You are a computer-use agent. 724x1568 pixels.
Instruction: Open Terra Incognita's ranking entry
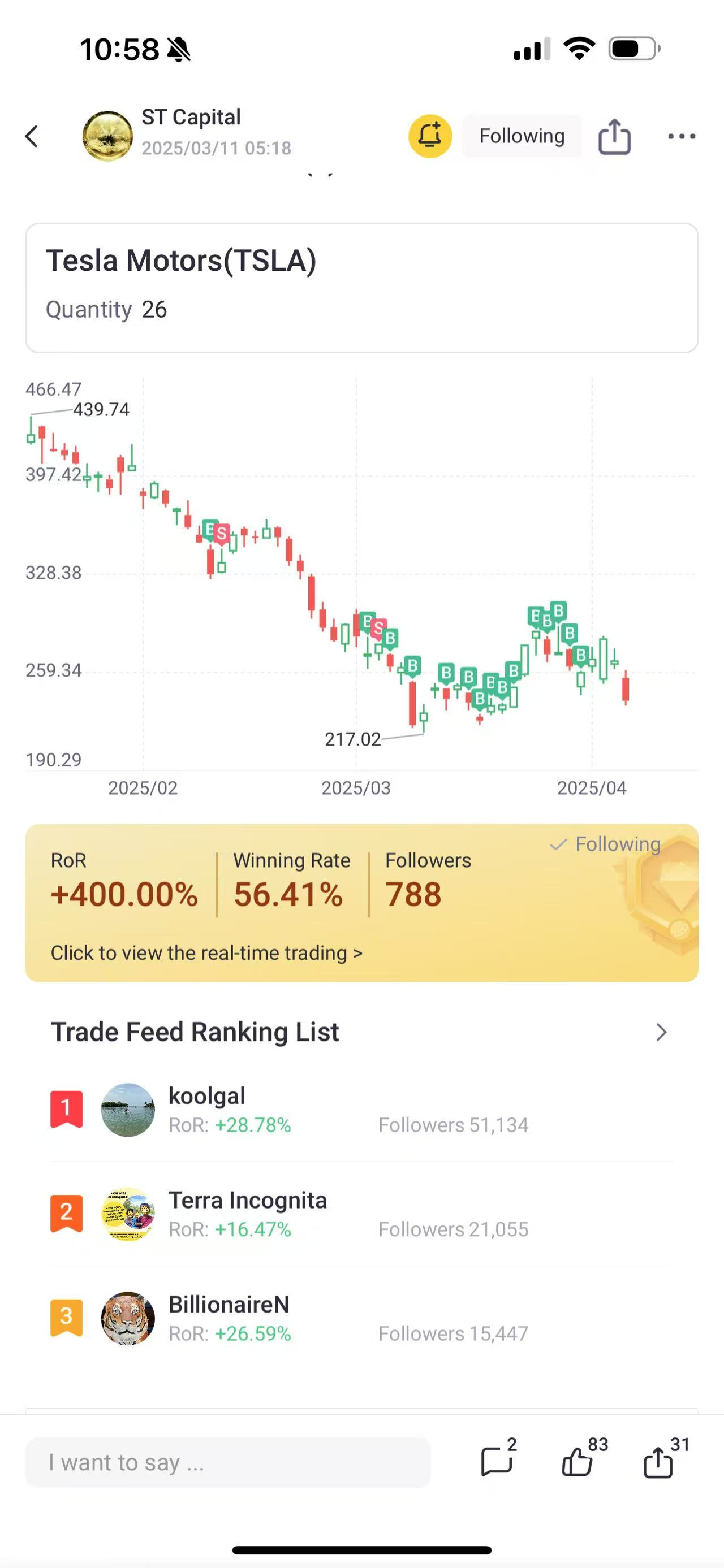click(x=361, y=1214)
